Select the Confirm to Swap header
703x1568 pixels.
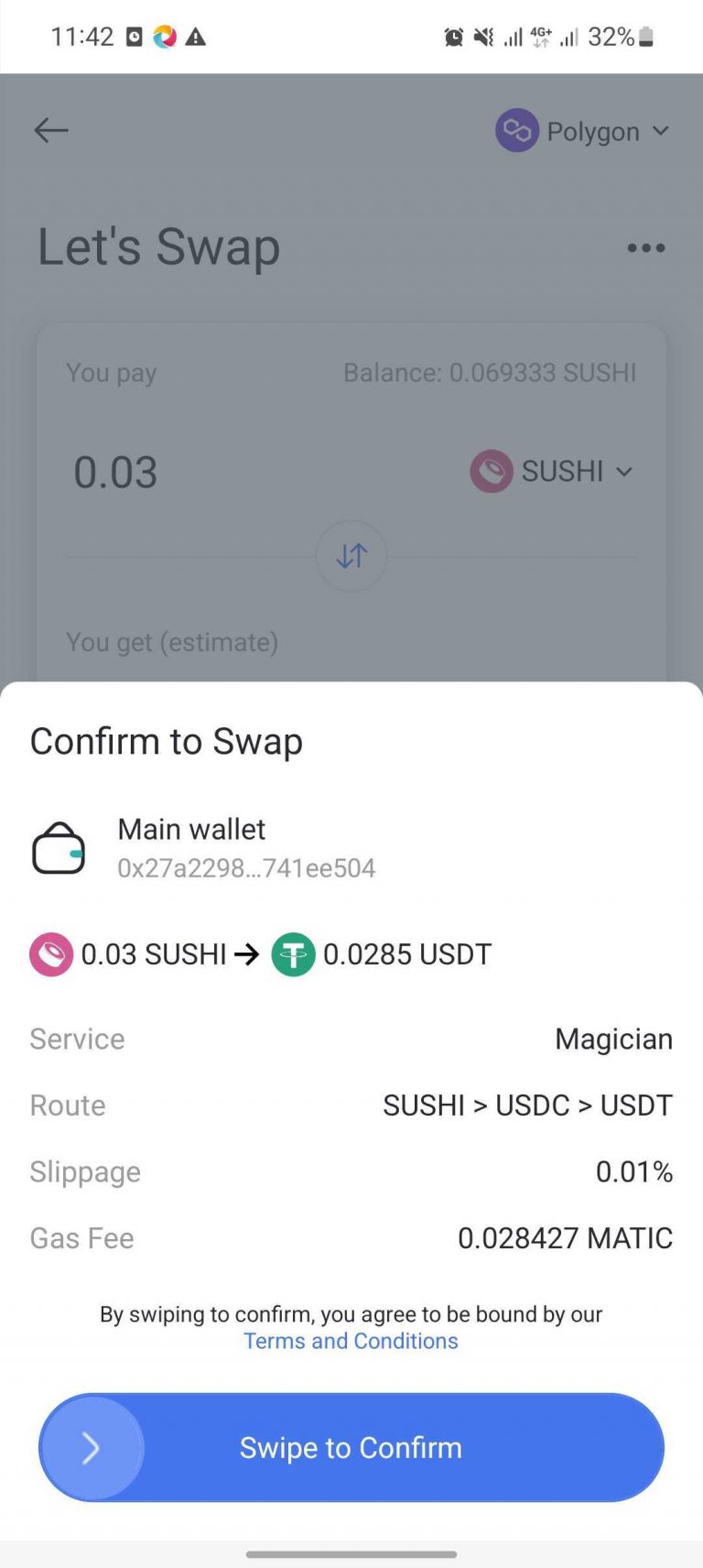[167, 742]
